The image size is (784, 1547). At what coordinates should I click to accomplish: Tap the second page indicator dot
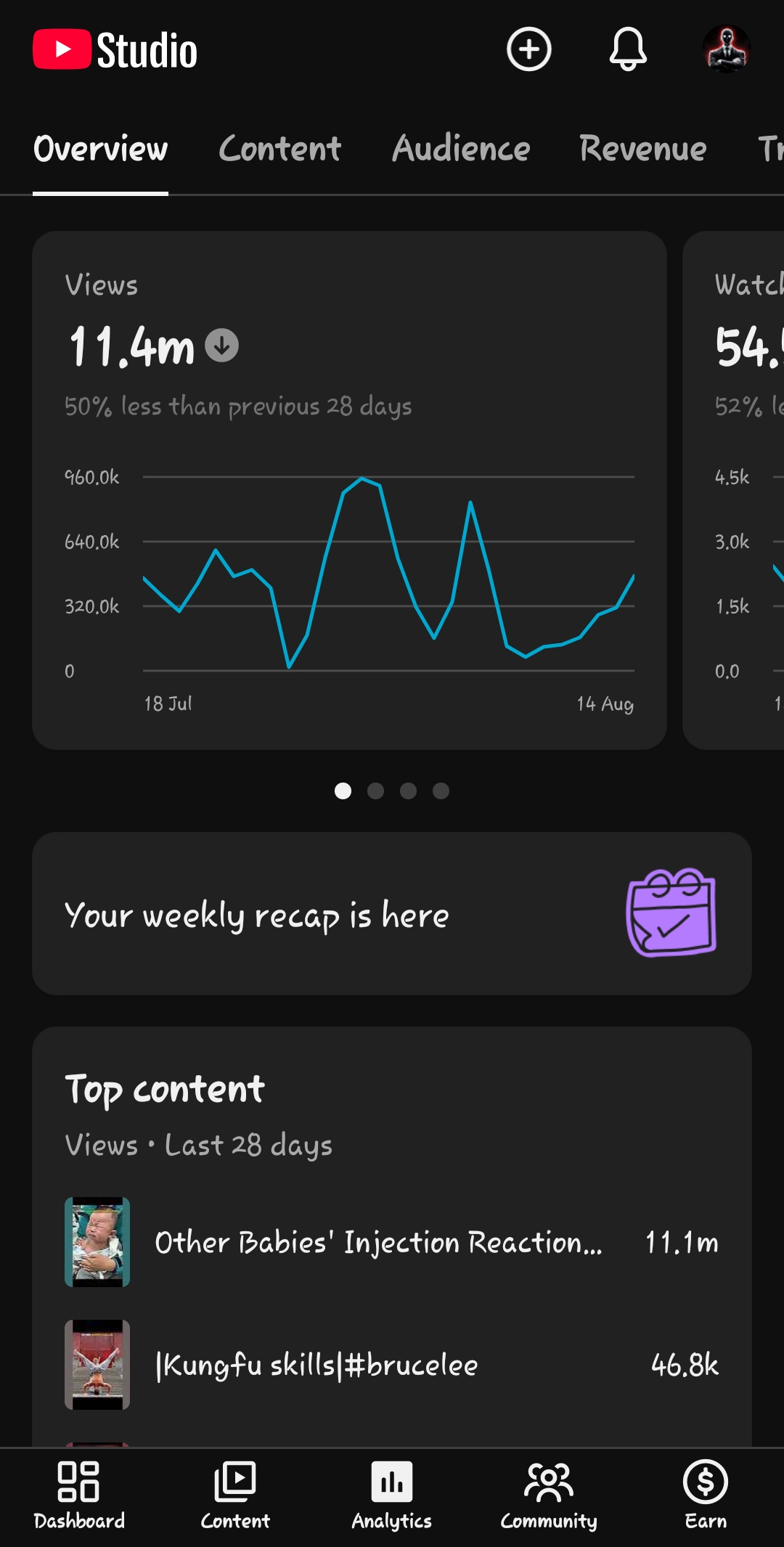point(375,791)
